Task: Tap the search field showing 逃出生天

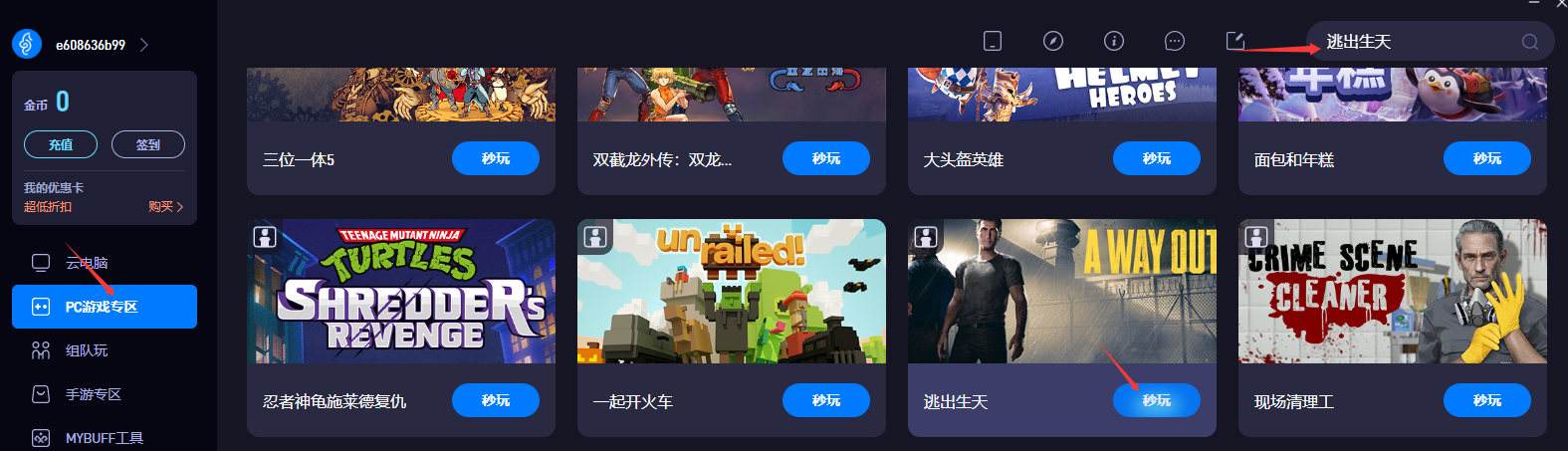Action: pyautogui.click(x=1414, y=42)
